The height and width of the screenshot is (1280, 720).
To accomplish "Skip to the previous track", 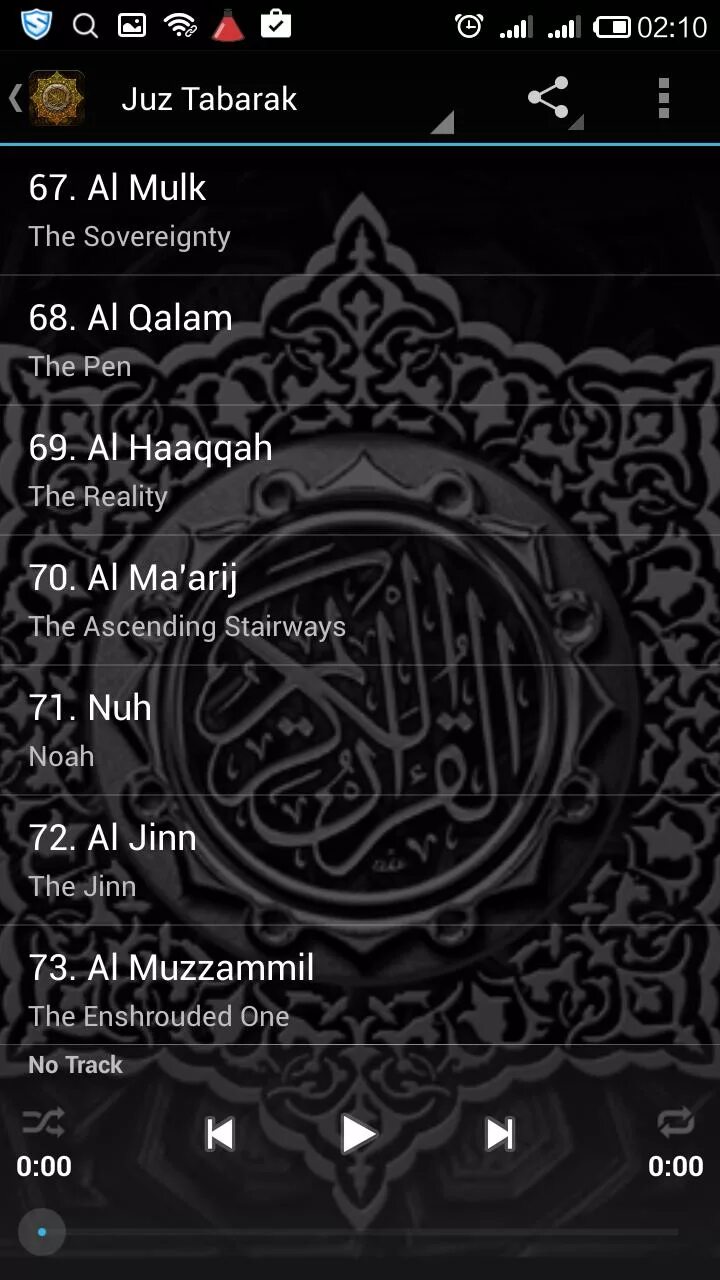I will pos(220,1134).
